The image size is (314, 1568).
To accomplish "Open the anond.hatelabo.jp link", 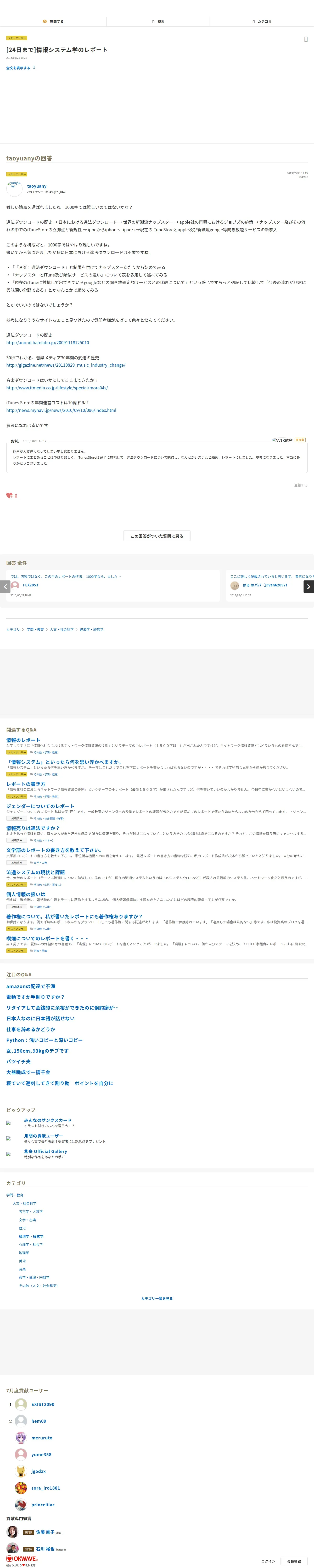I will 48,343.
